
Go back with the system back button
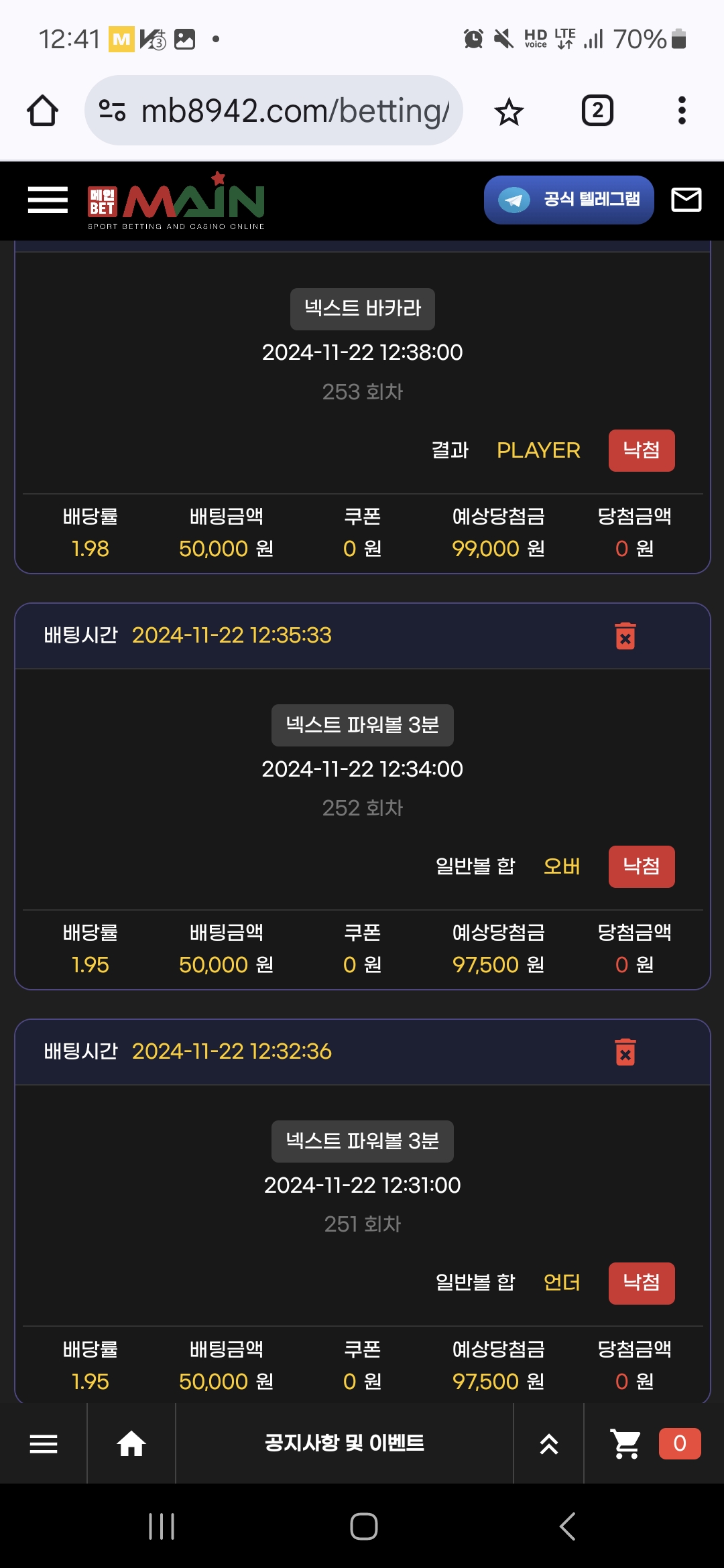(567, 1526)
